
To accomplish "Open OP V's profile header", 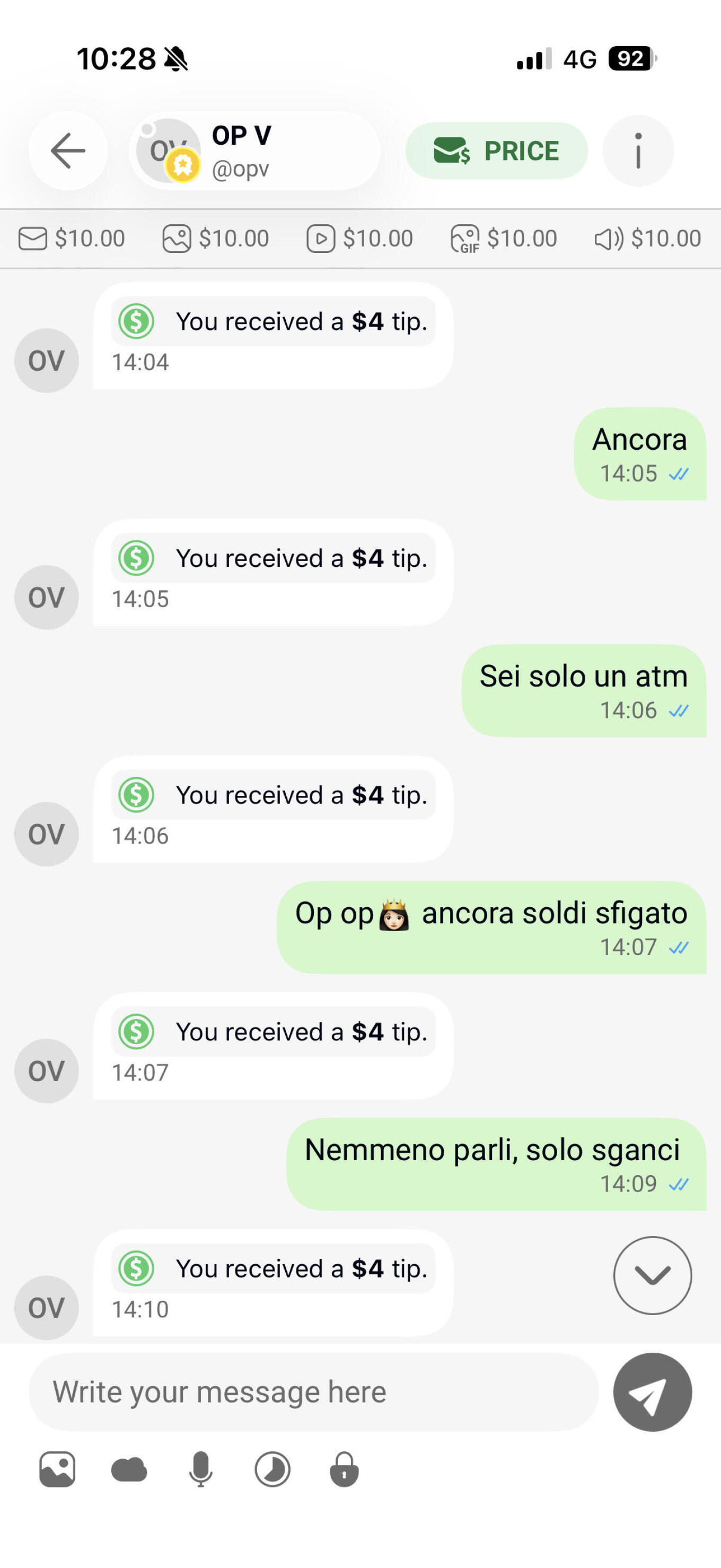I will pyautogui.click(x=254, y=151).
